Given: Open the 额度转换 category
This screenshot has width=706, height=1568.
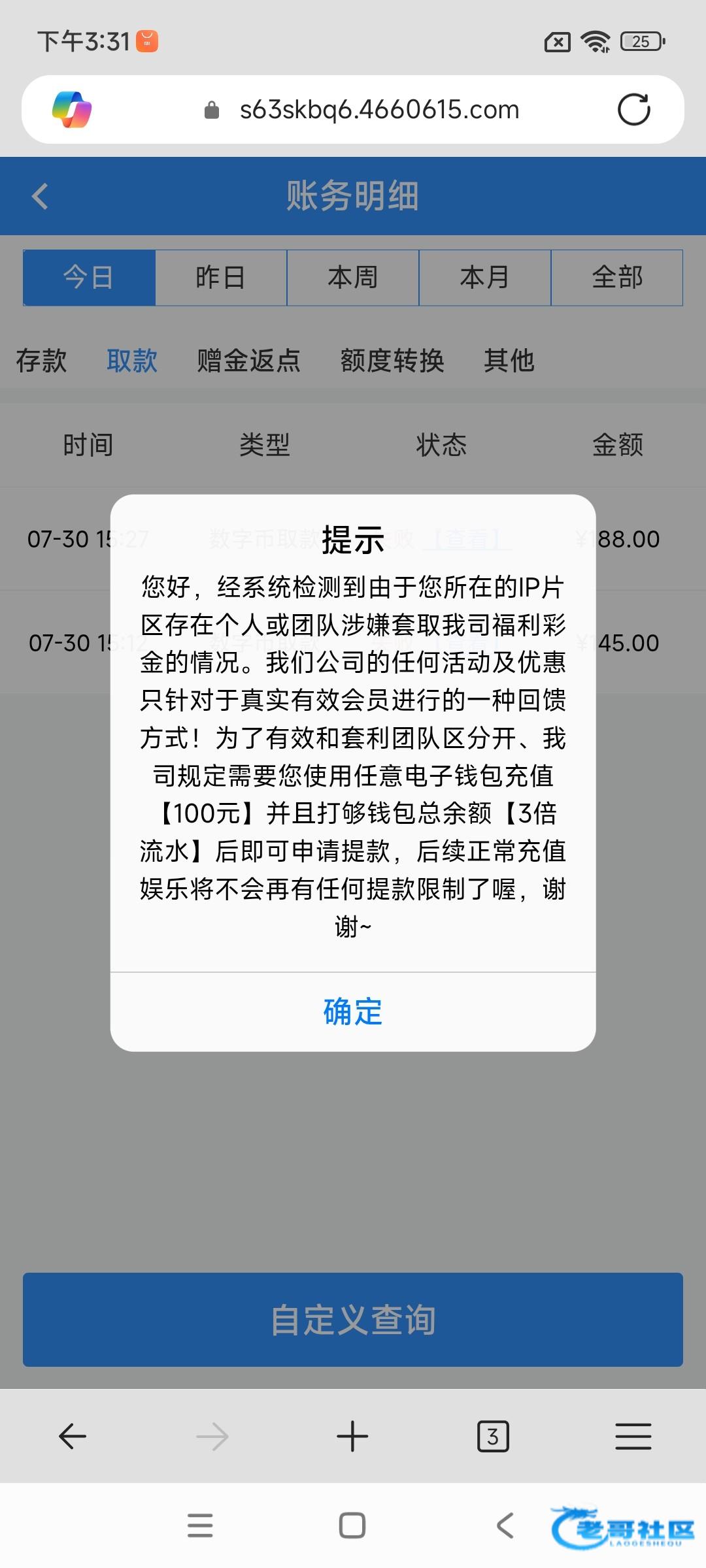Looking at the screenshot, I should pyautogui.click(x=392, y=361).
